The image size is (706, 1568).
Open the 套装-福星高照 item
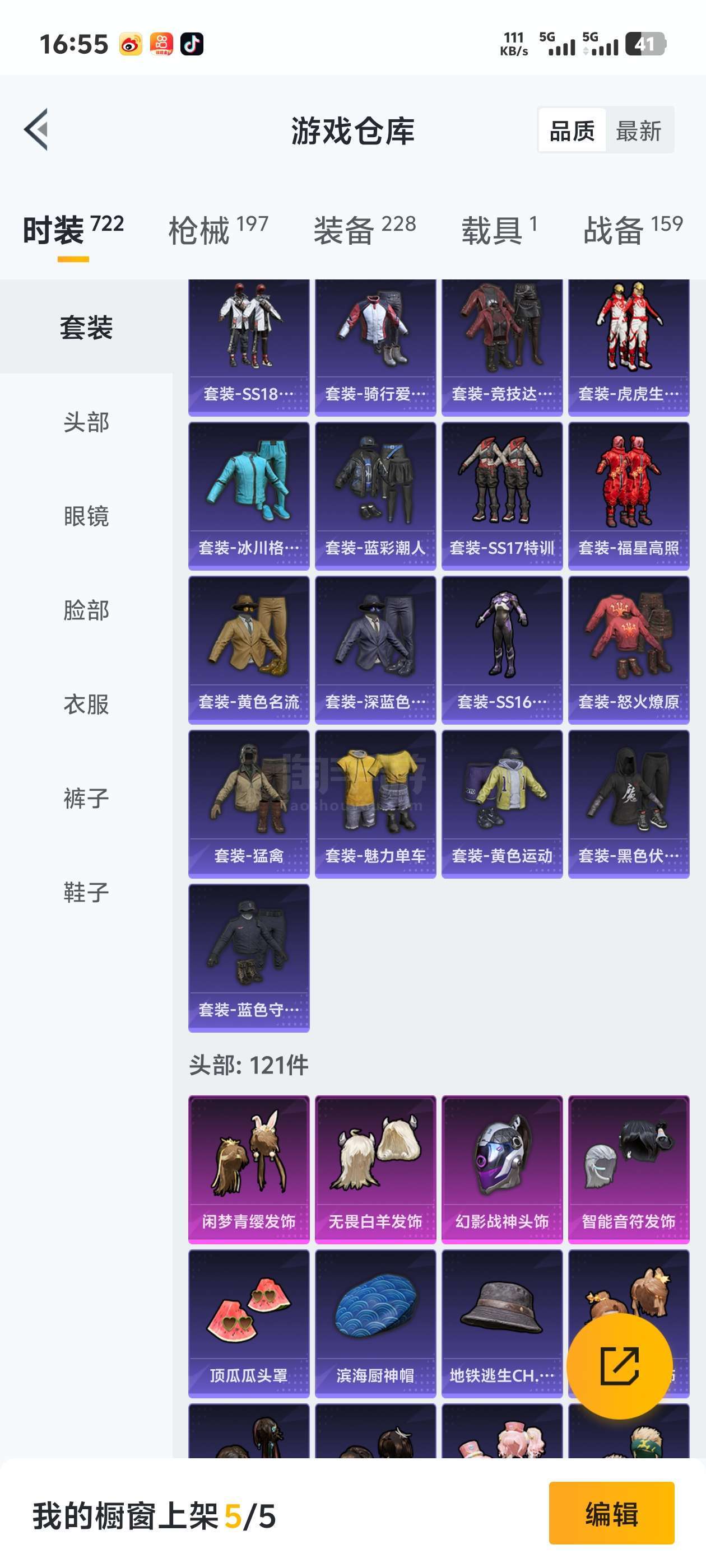tap(629, 496)
